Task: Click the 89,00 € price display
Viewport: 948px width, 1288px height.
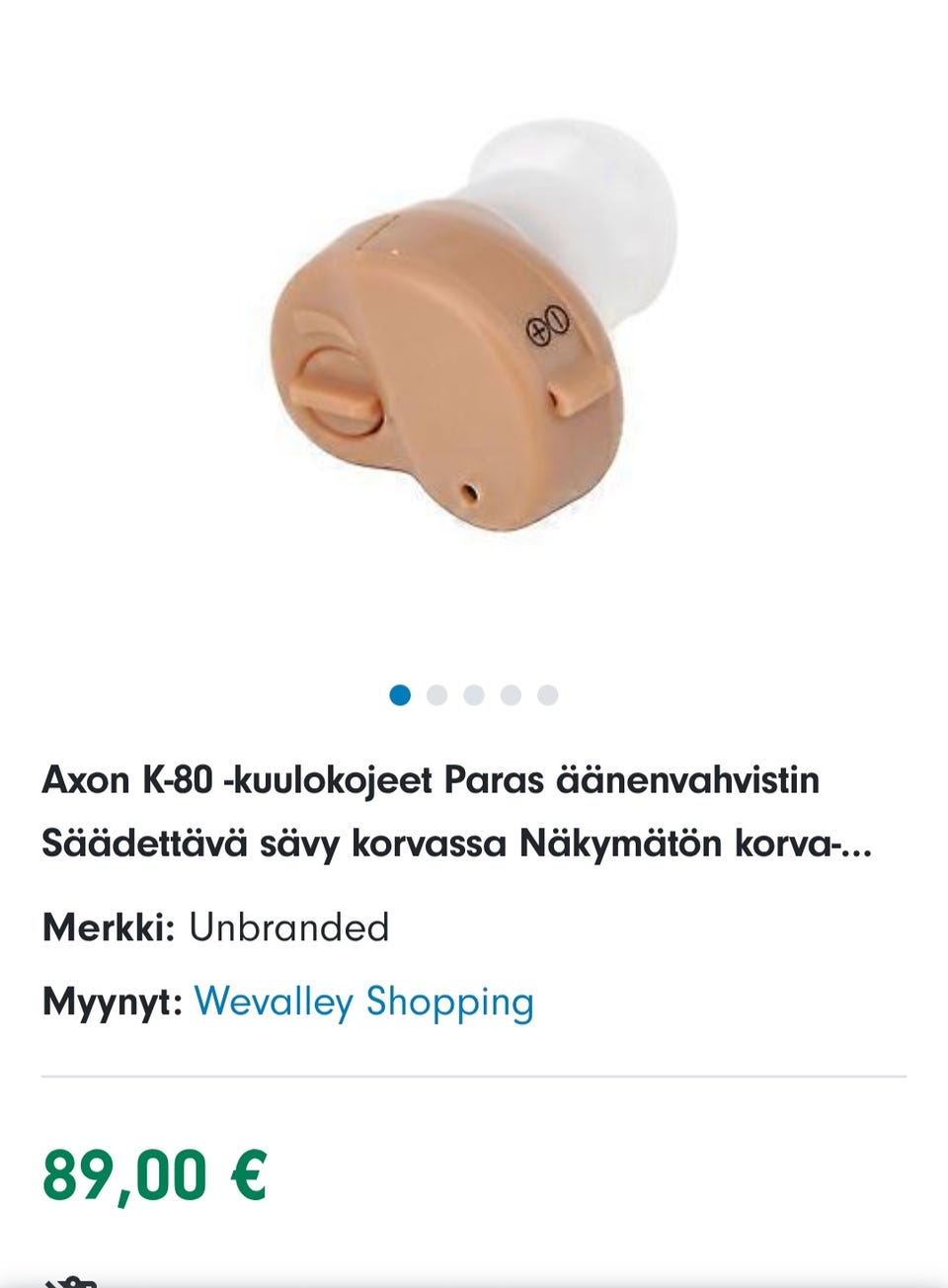Action: [x=151, y=1173]
